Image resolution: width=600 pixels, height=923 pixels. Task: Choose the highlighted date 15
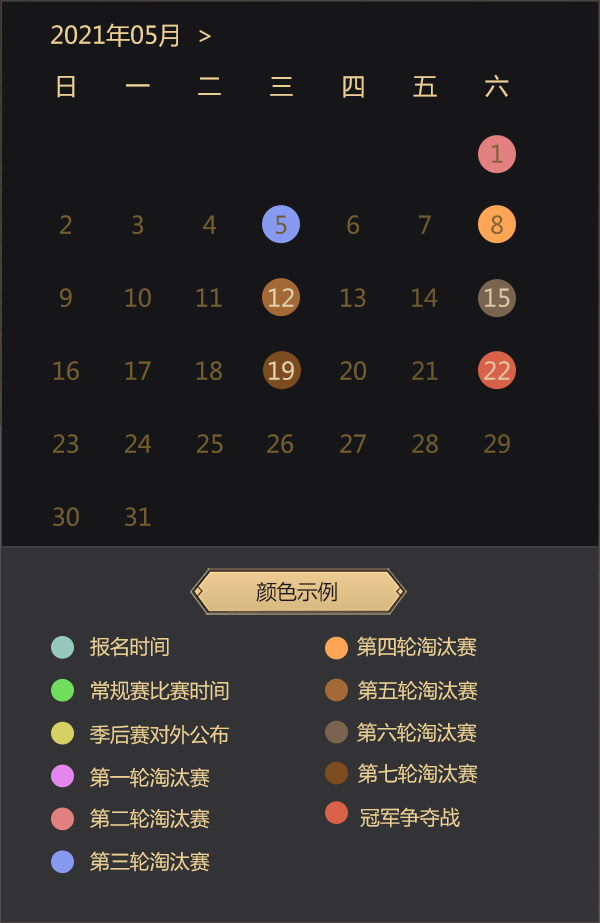(x=497, y=297)
